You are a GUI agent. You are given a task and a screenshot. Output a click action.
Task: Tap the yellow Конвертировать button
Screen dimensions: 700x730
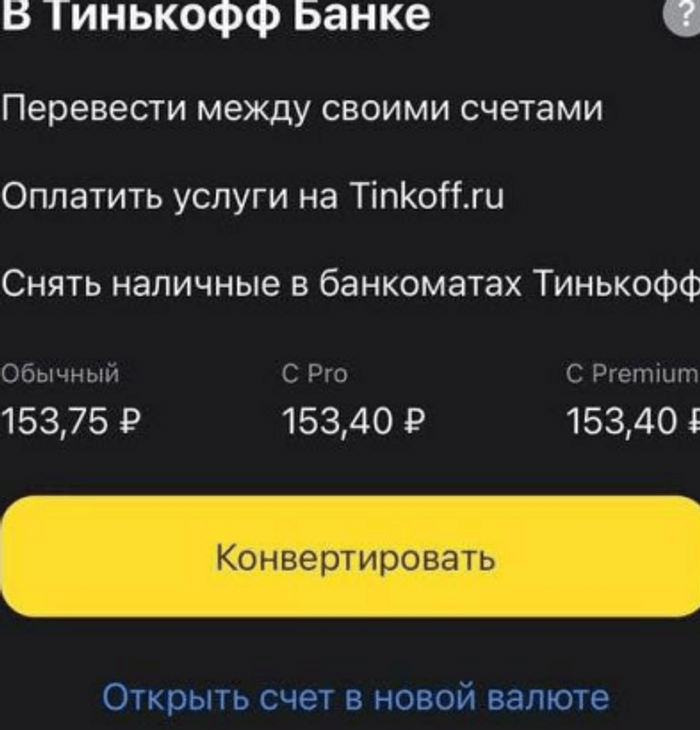355,556
